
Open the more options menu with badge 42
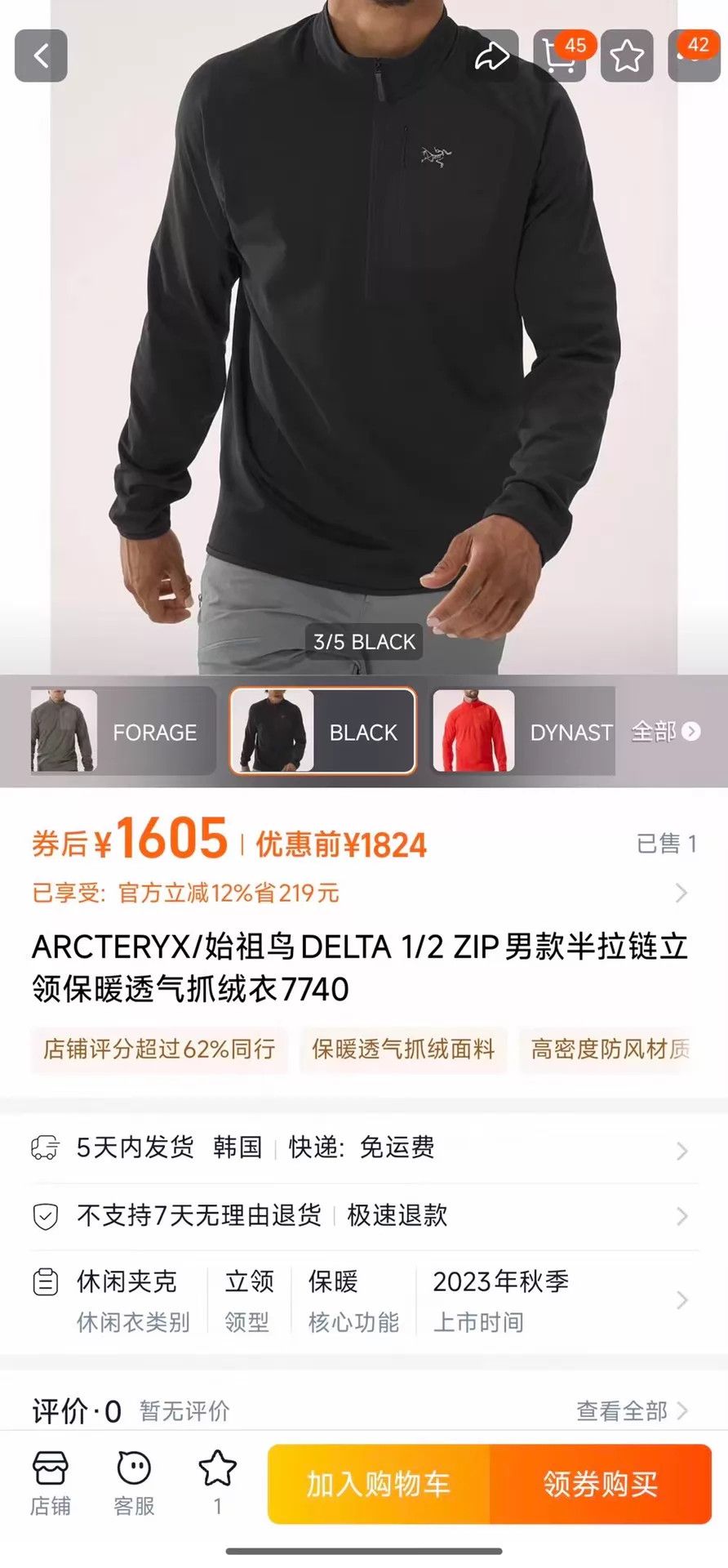click(694, 56)
